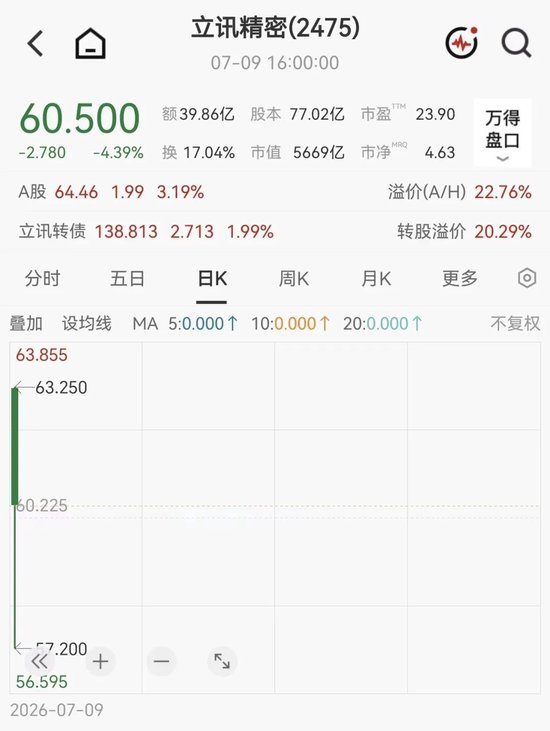Image resolution: width=550 pixels, height=731 pixels.
Task: Tap the home icon in the header
Action: [x=90, y=44]
